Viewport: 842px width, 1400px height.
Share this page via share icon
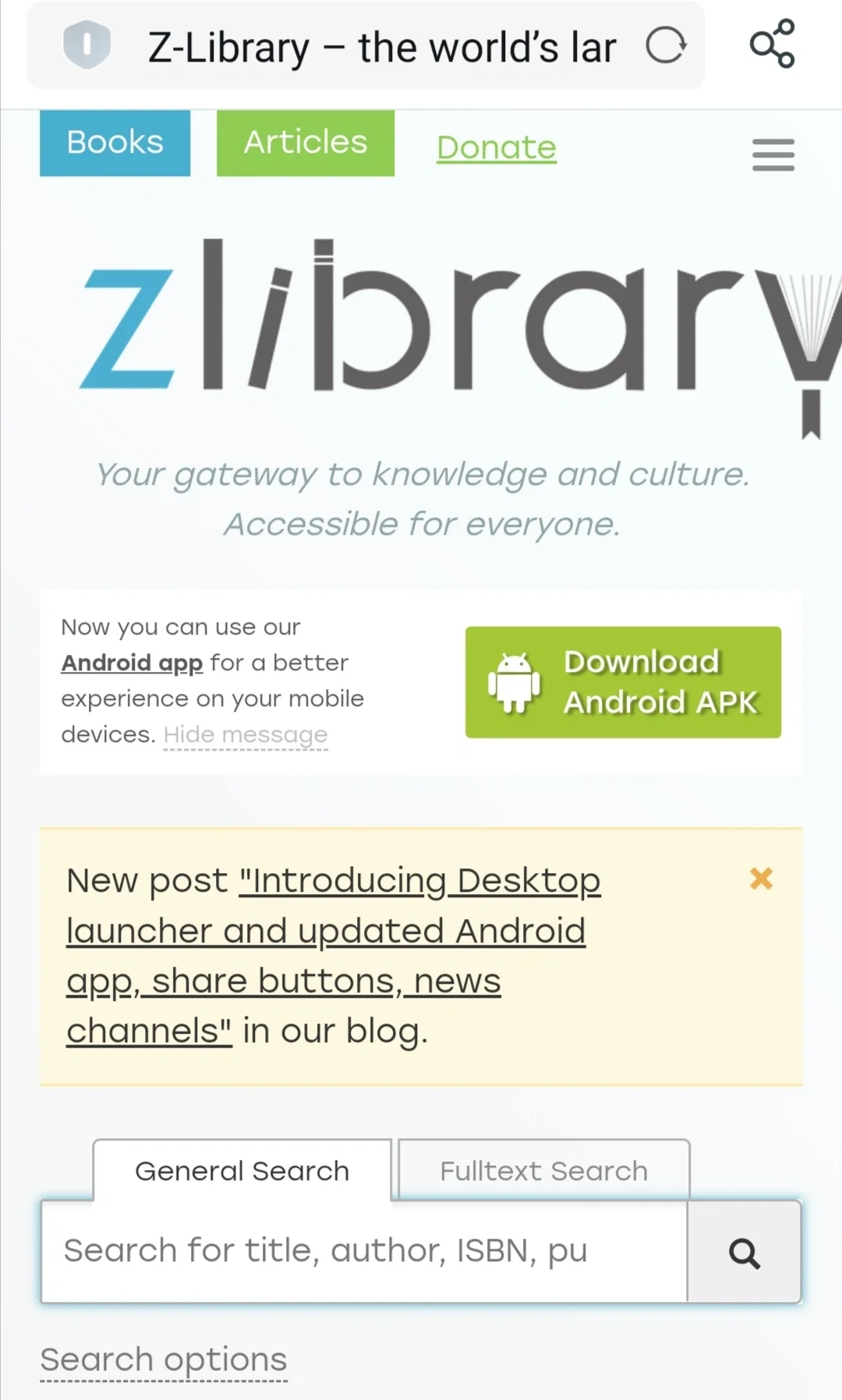772,44
